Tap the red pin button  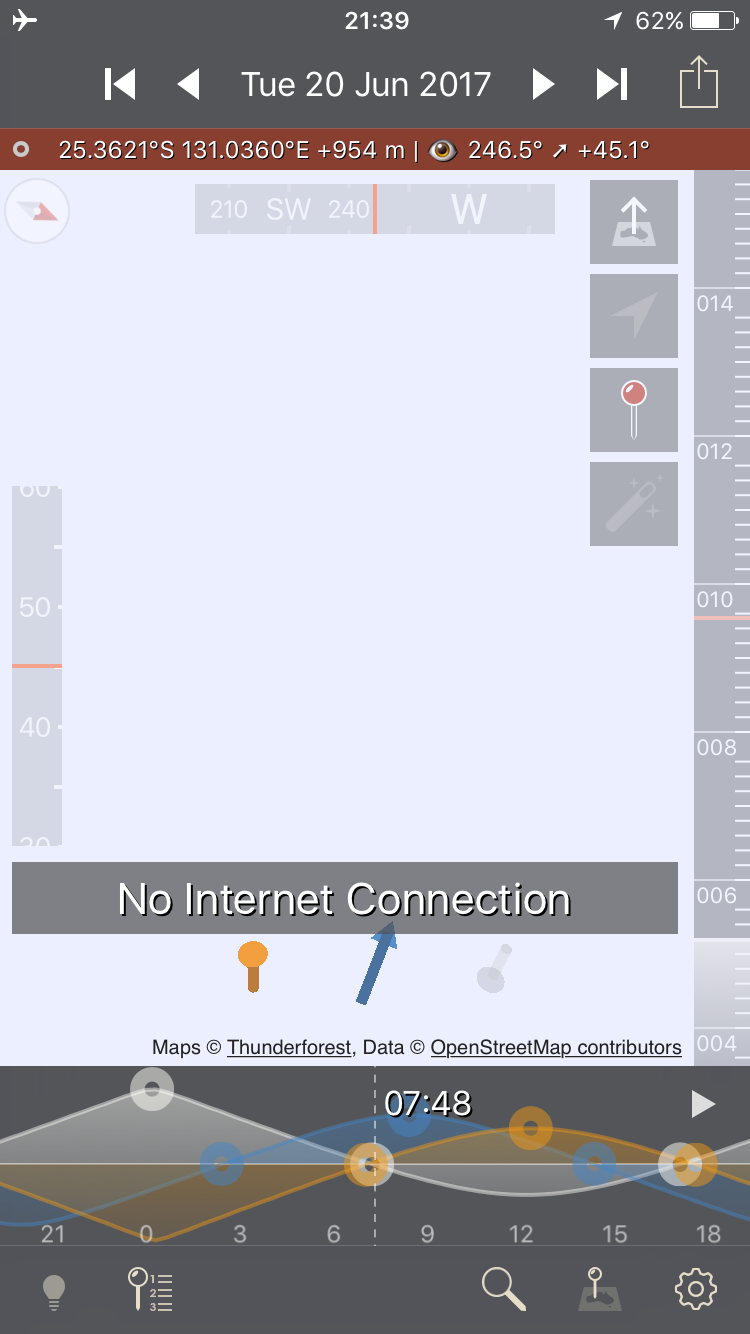click(x=634, y=410)
